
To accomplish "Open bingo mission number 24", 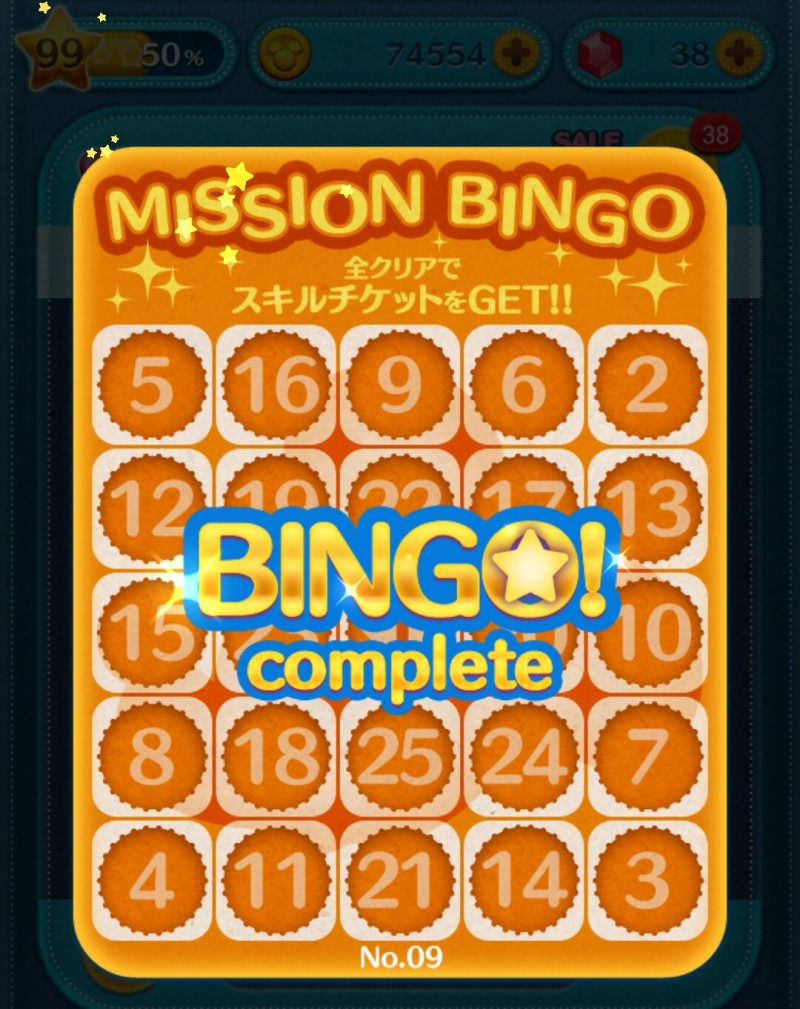I will click(524, 757).
